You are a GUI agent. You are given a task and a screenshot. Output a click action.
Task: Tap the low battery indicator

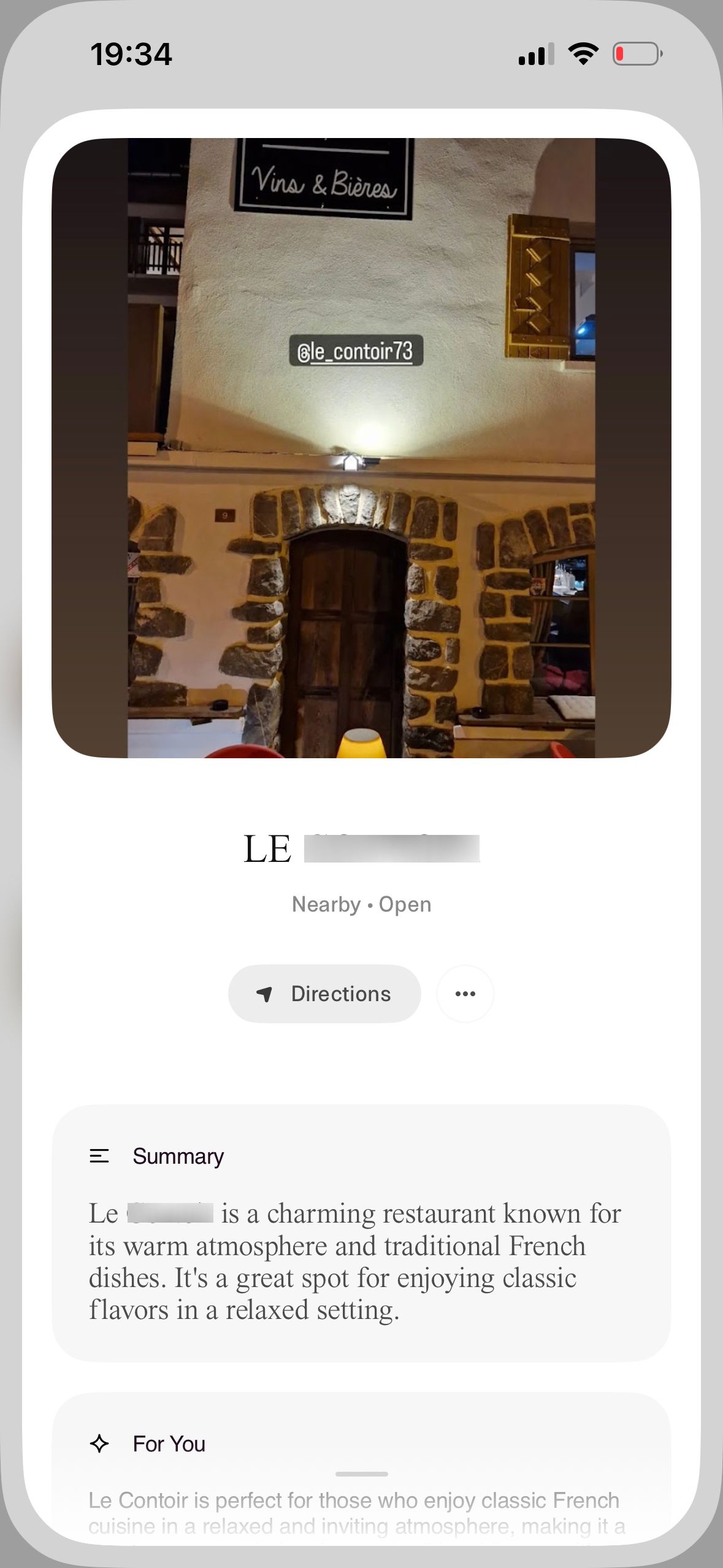pyautogui.click(x=635, y=54)
